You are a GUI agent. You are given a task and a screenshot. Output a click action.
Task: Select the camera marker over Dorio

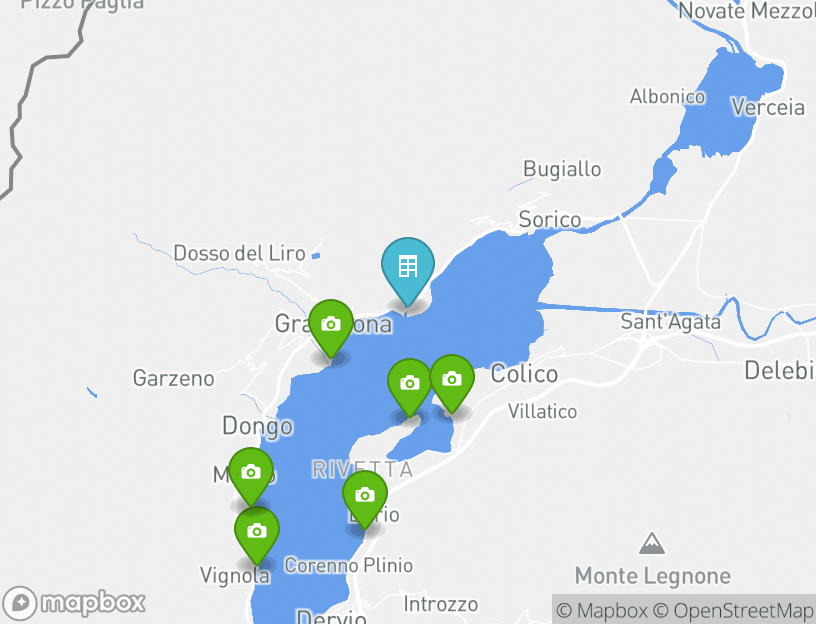(365, 496)
